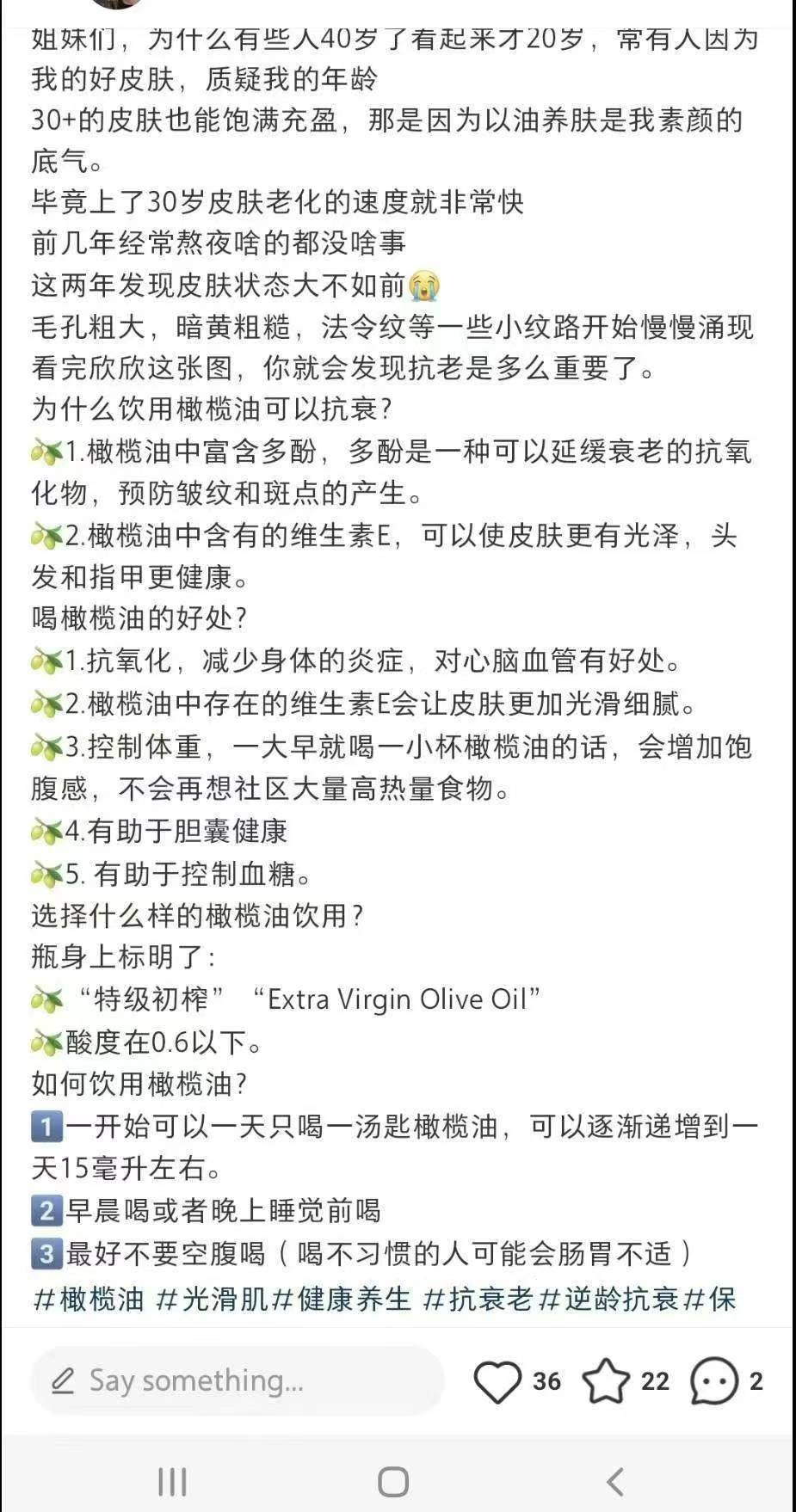The image size is (796, 1512).
Task: Tap the pencil icon in the comment bar
Action: (62, 1380)
